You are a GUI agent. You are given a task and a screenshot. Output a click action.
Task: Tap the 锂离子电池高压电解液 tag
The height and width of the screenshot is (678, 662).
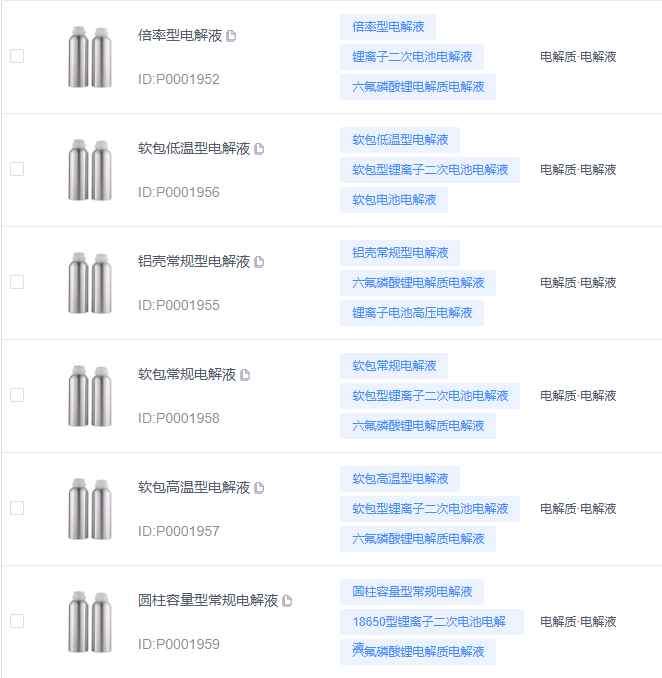pyautogui.click(x=411, y=313)
